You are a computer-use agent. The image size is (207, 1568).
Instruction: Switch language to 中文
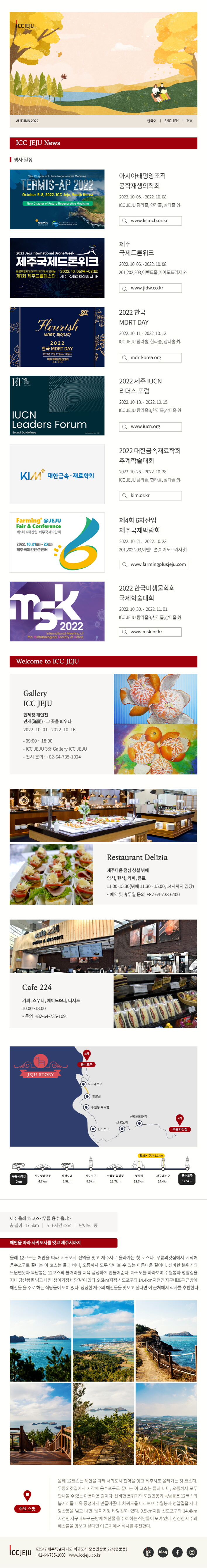pos(189,121)
